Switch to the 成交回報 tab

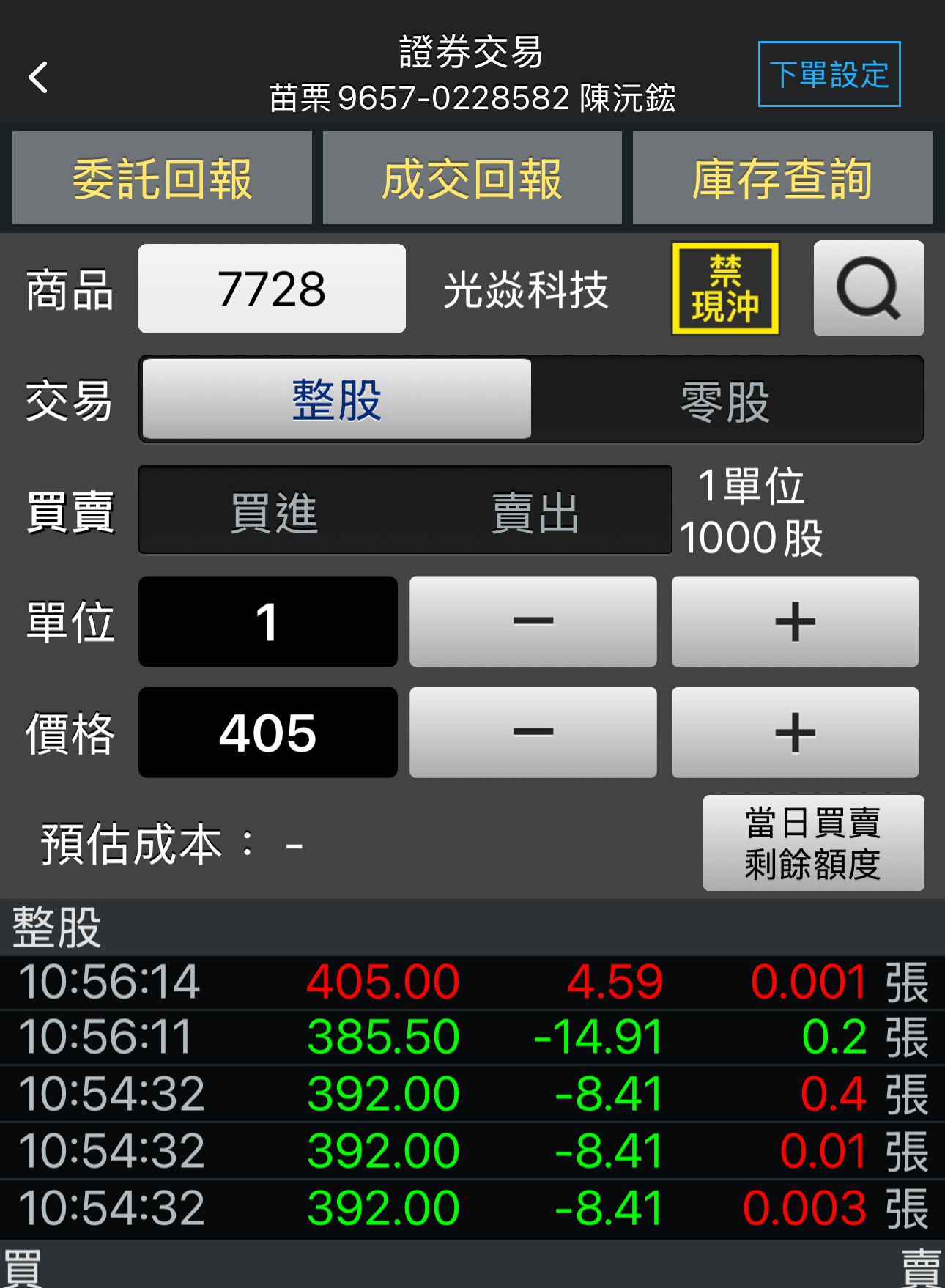click(x=472, y=178)
